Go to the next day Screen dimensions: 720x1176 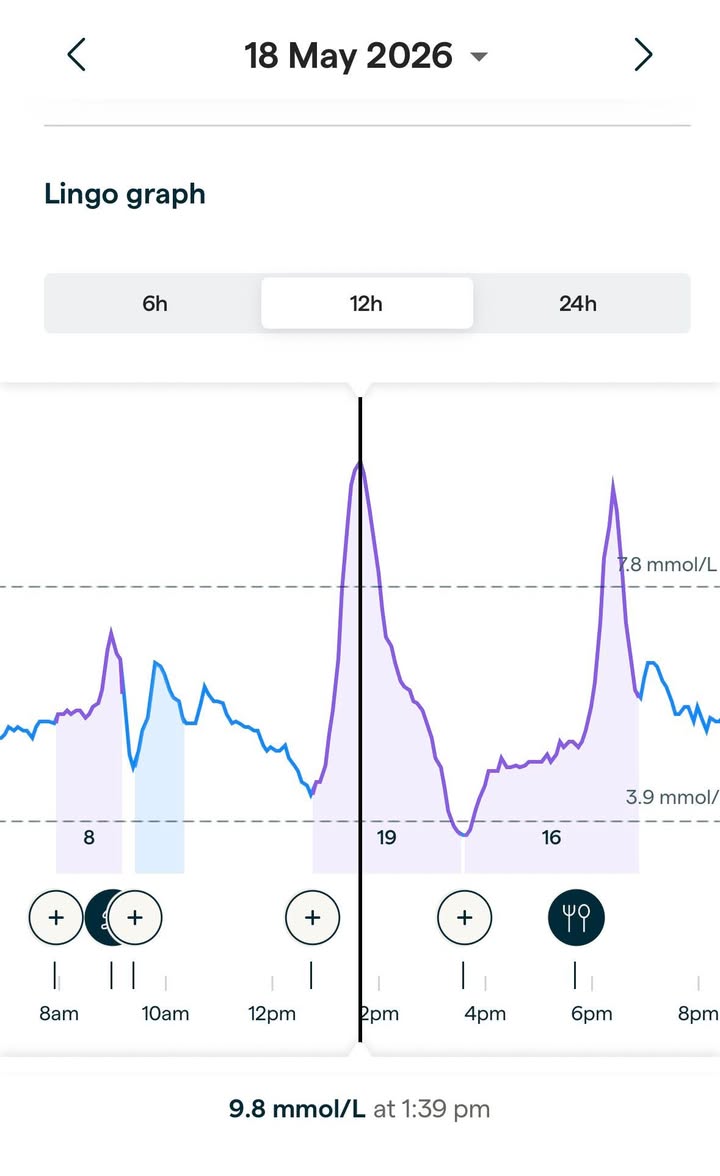click(643, 55)
